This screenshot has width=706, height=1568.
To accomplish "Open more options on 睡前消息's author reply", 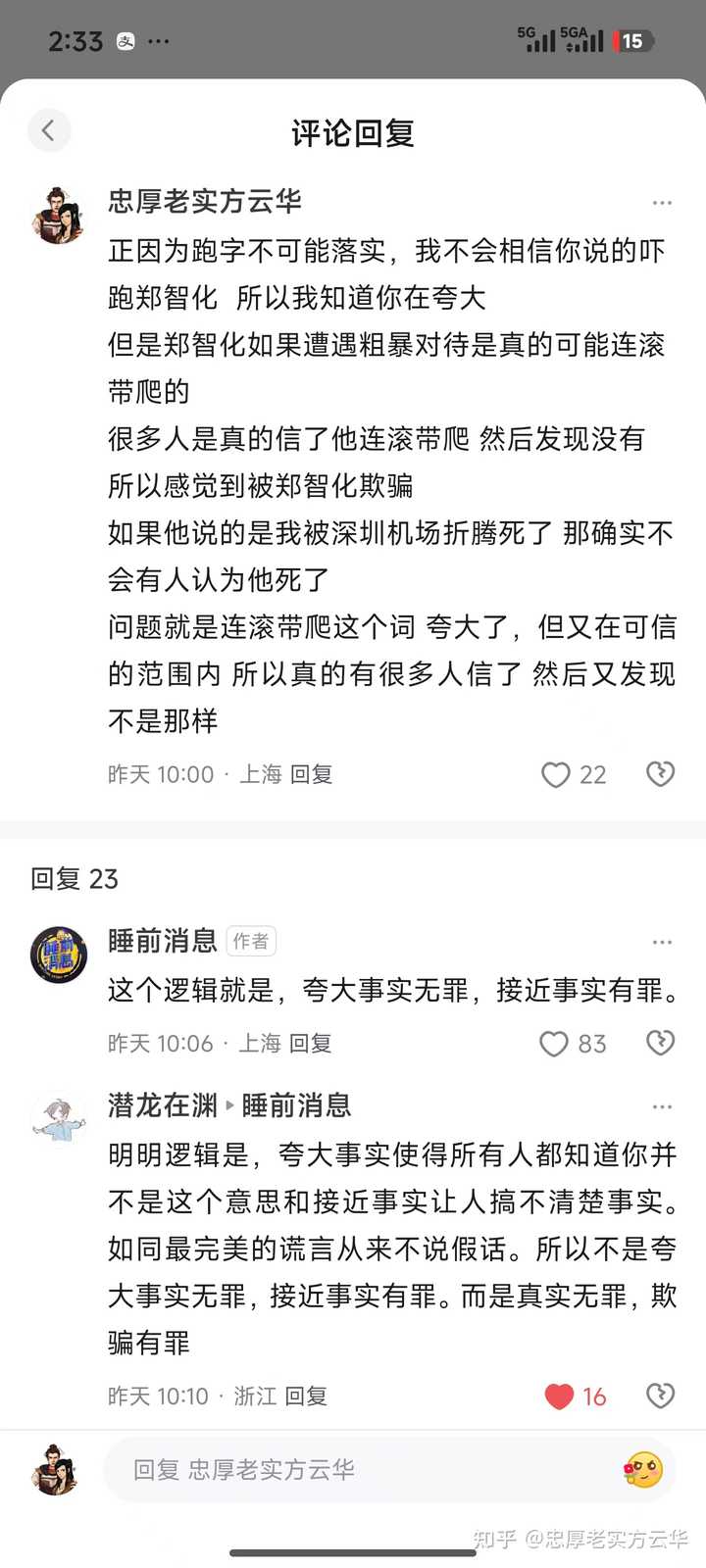I will 663,941.
